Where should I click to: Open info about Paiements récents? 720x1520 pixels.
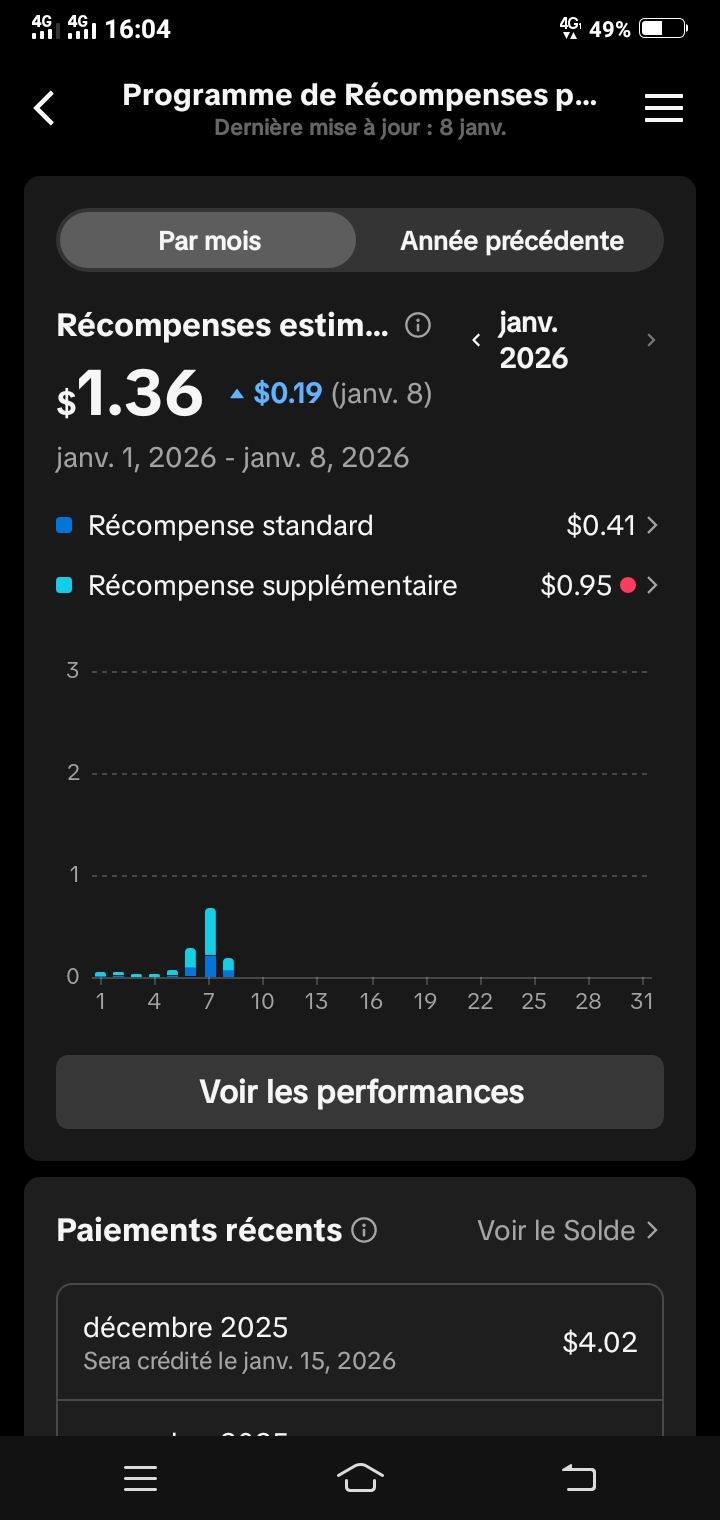tap(365, 1230)
